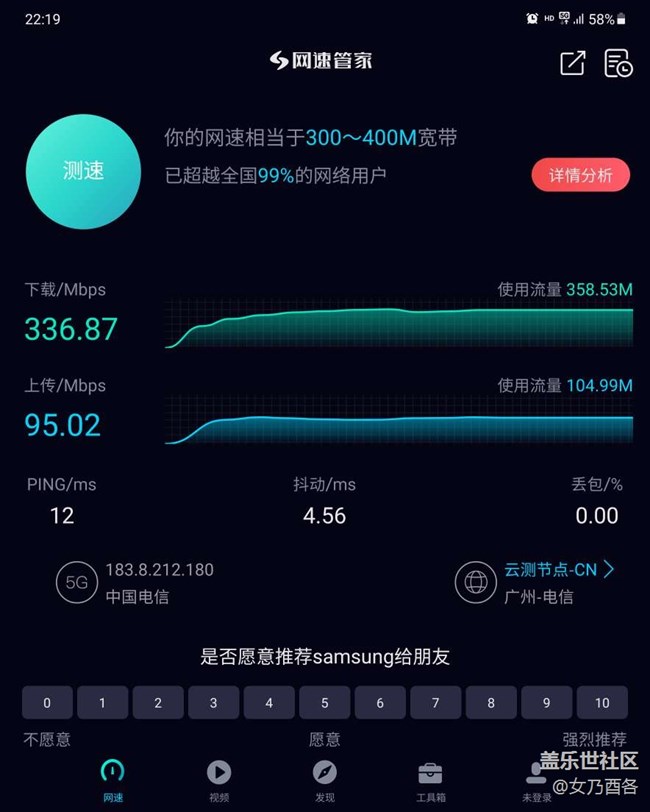Share the speed test result

[x=572, y=62]
